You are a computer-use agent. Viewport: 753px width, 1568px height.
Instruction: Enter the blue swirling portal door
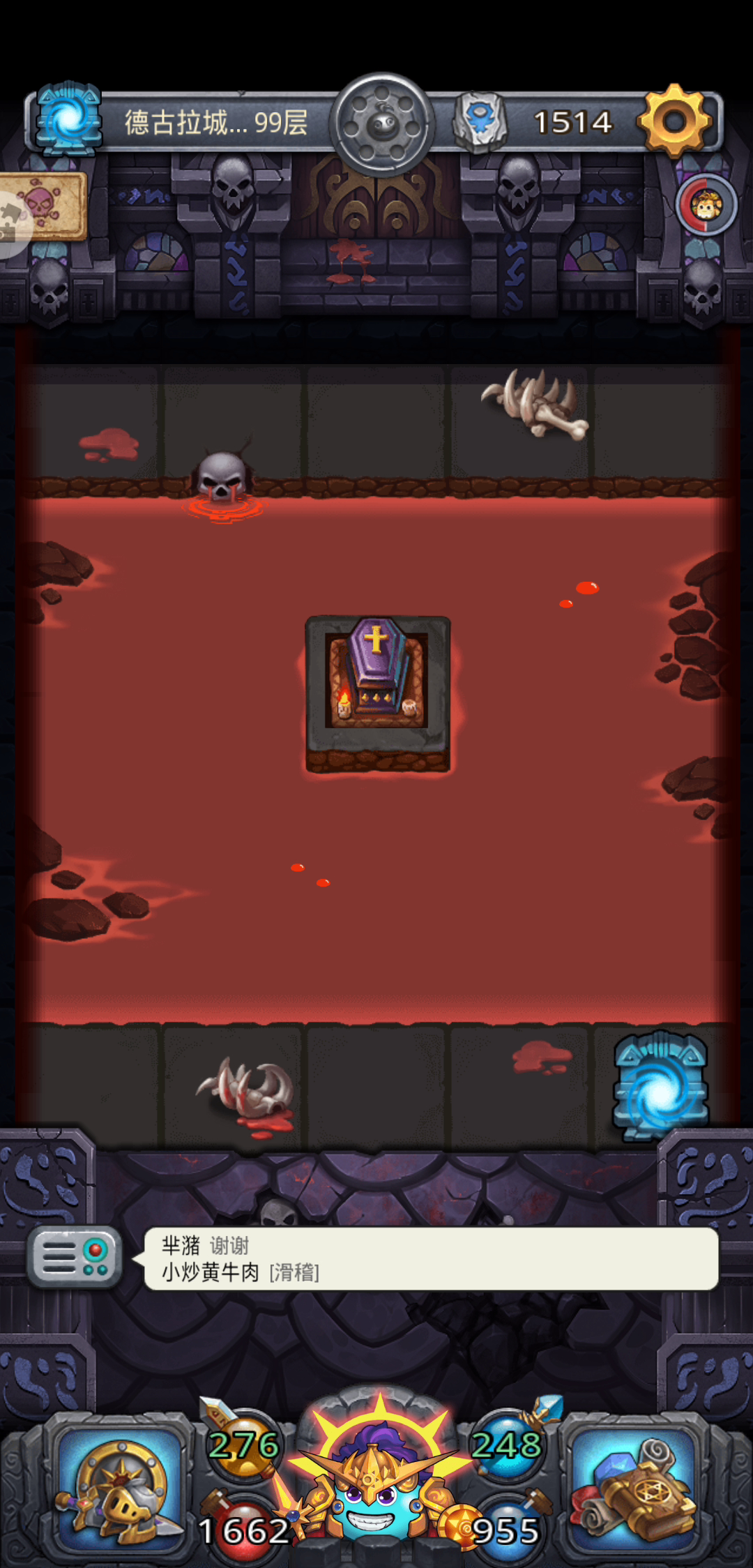pos(660,1086)
